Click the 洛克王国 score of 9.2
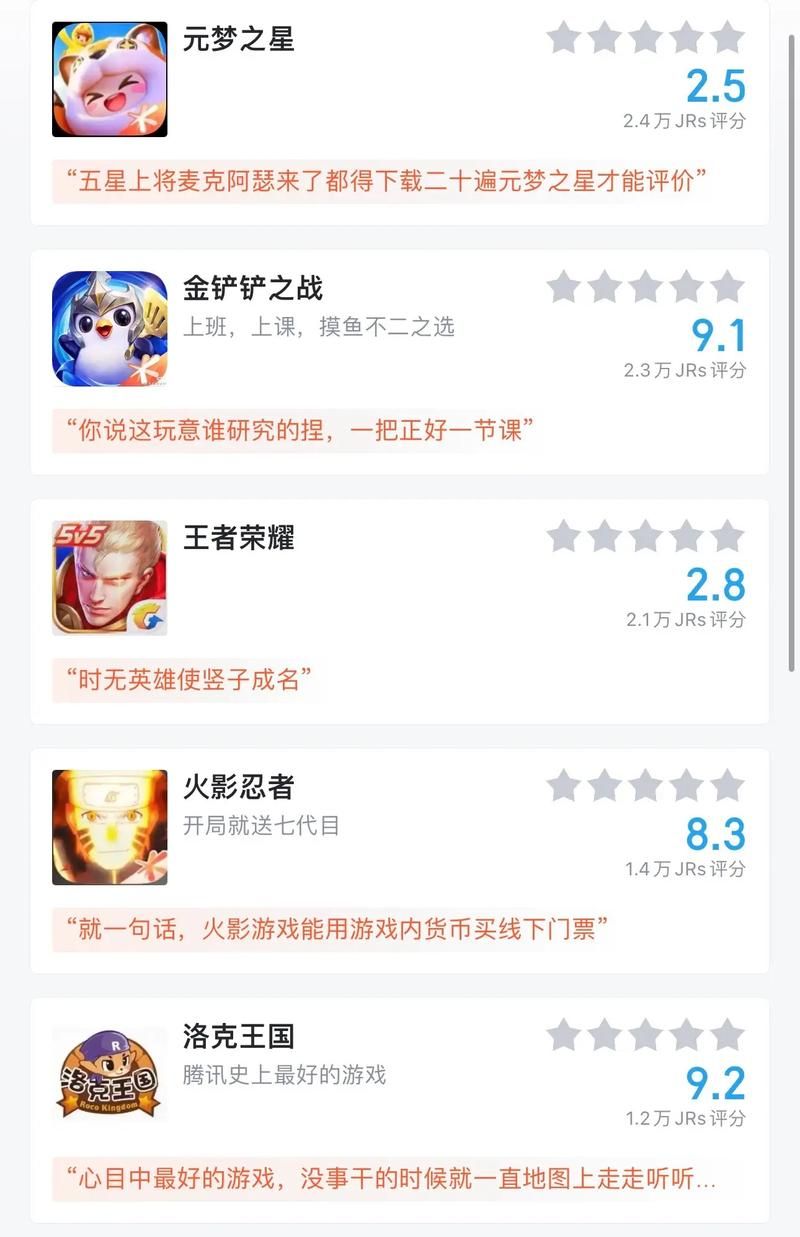The image size is (800, 1237). 715,1084
